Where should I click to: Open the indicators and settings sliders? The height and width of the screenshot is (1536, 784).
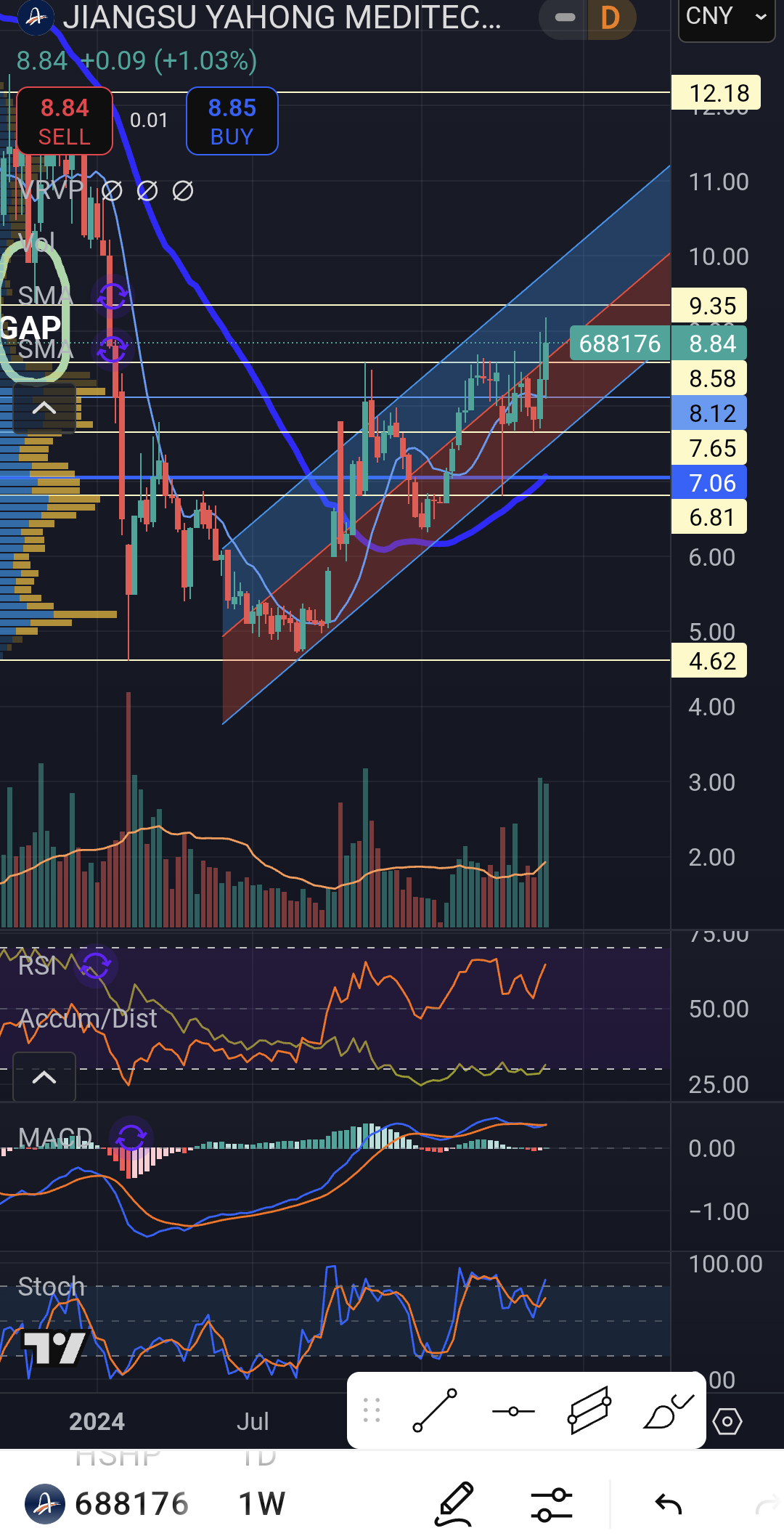pos(552,1503)
